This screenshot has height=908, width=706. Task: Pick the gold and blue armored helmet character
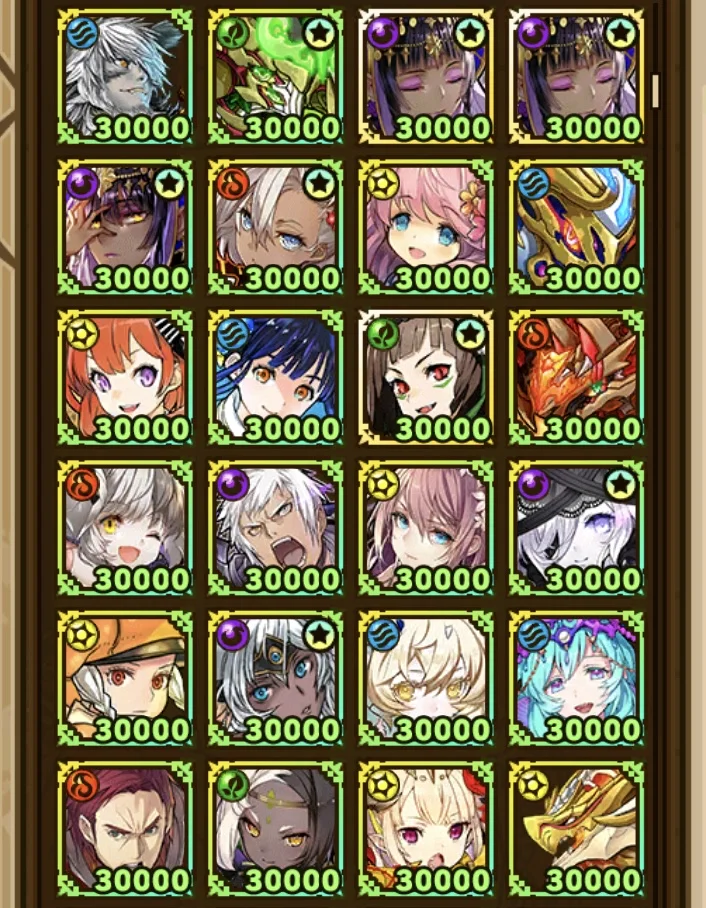tap(577, 227)
